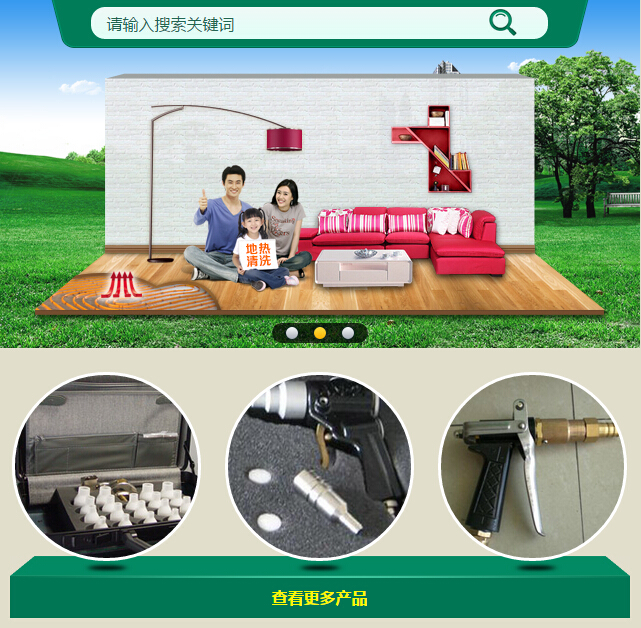Tap the magnifier search icon
Viewport: 641px width, 628px height.
point(503,22)
